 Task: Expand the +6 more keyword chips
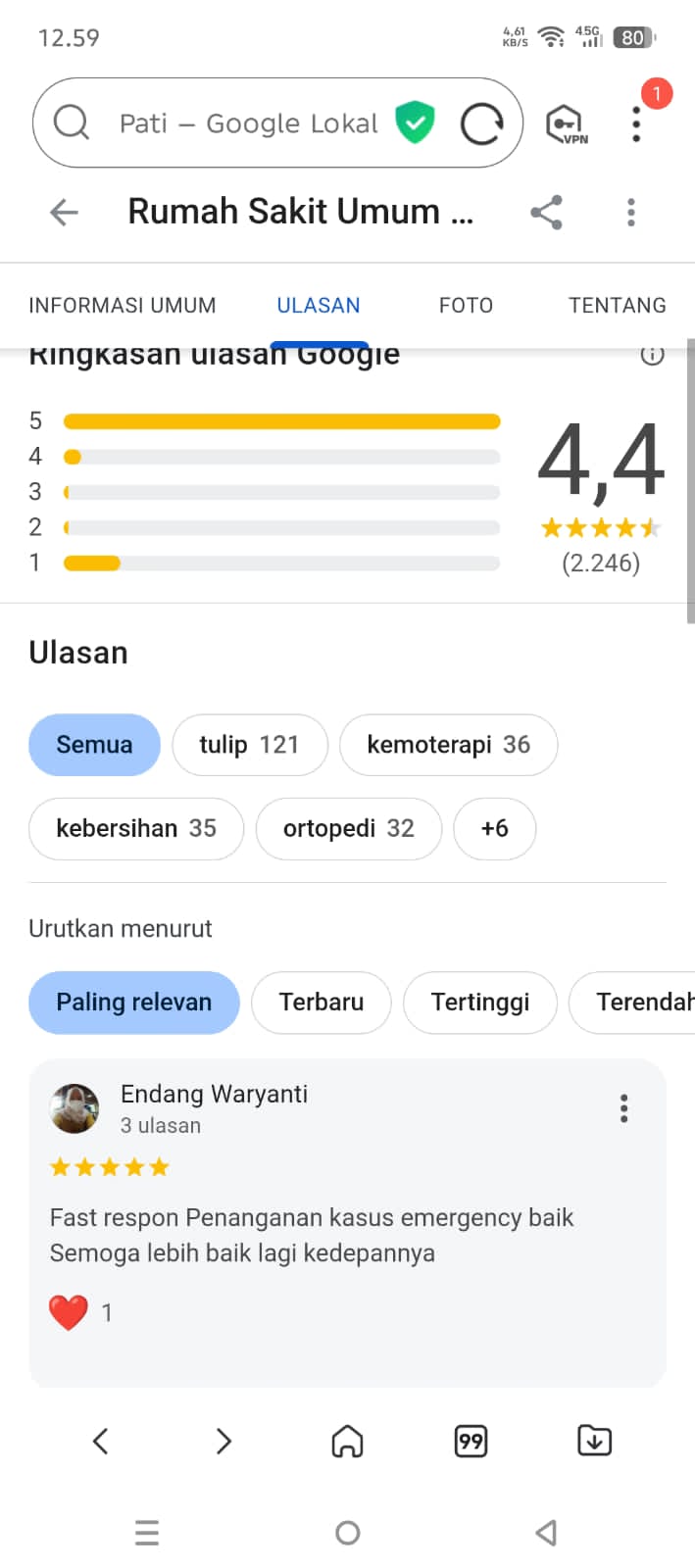(x=494, y=828)
